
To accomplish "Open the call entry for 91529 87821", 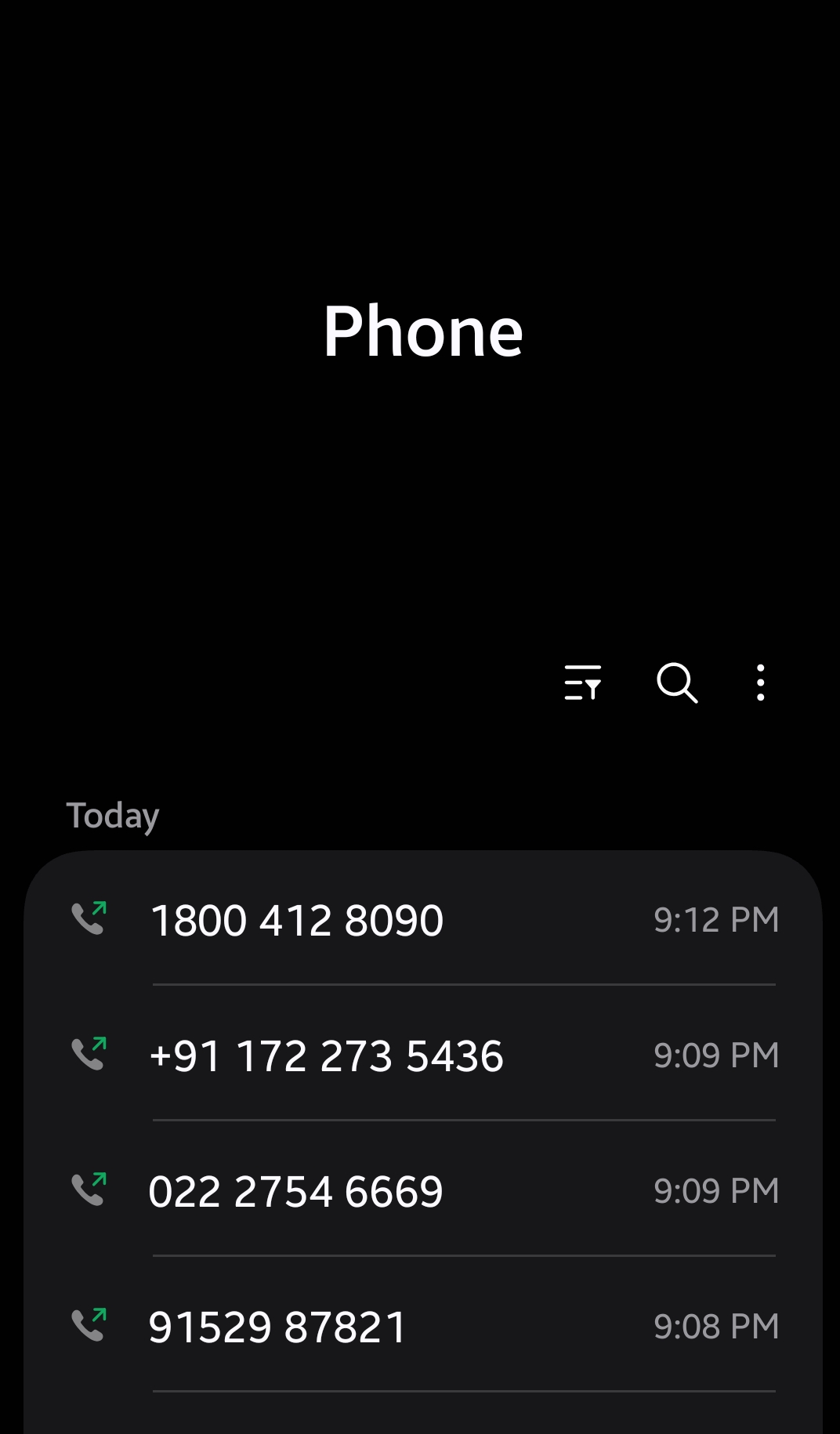I will pyautogui.click(x=277, y=1325).
